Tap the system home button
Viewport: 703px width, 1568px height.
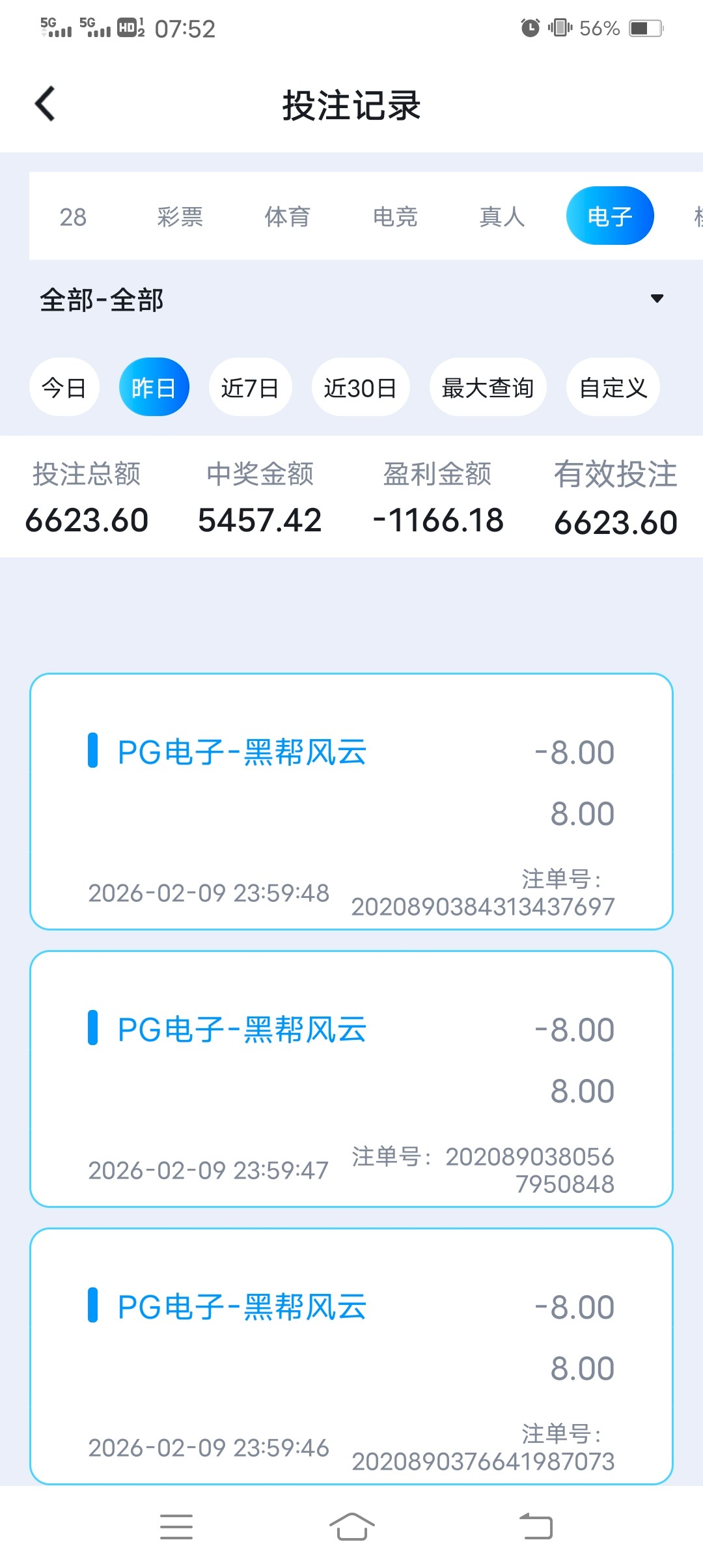coord(351,1526)
